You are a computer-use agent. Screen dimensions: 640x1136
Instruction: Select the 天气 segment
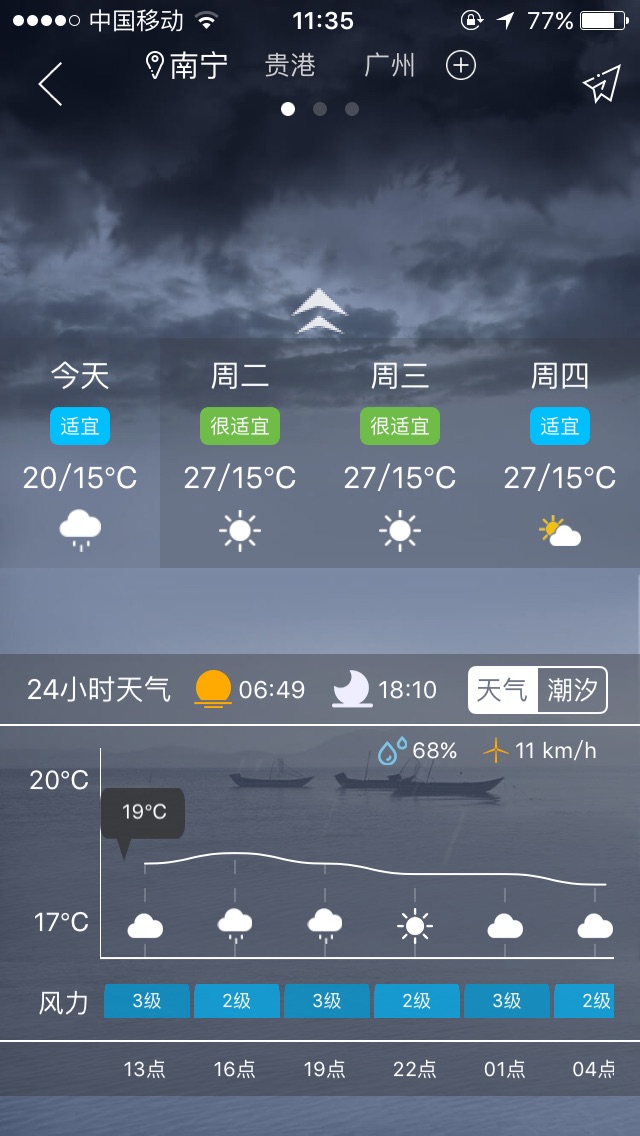point(503,690)
